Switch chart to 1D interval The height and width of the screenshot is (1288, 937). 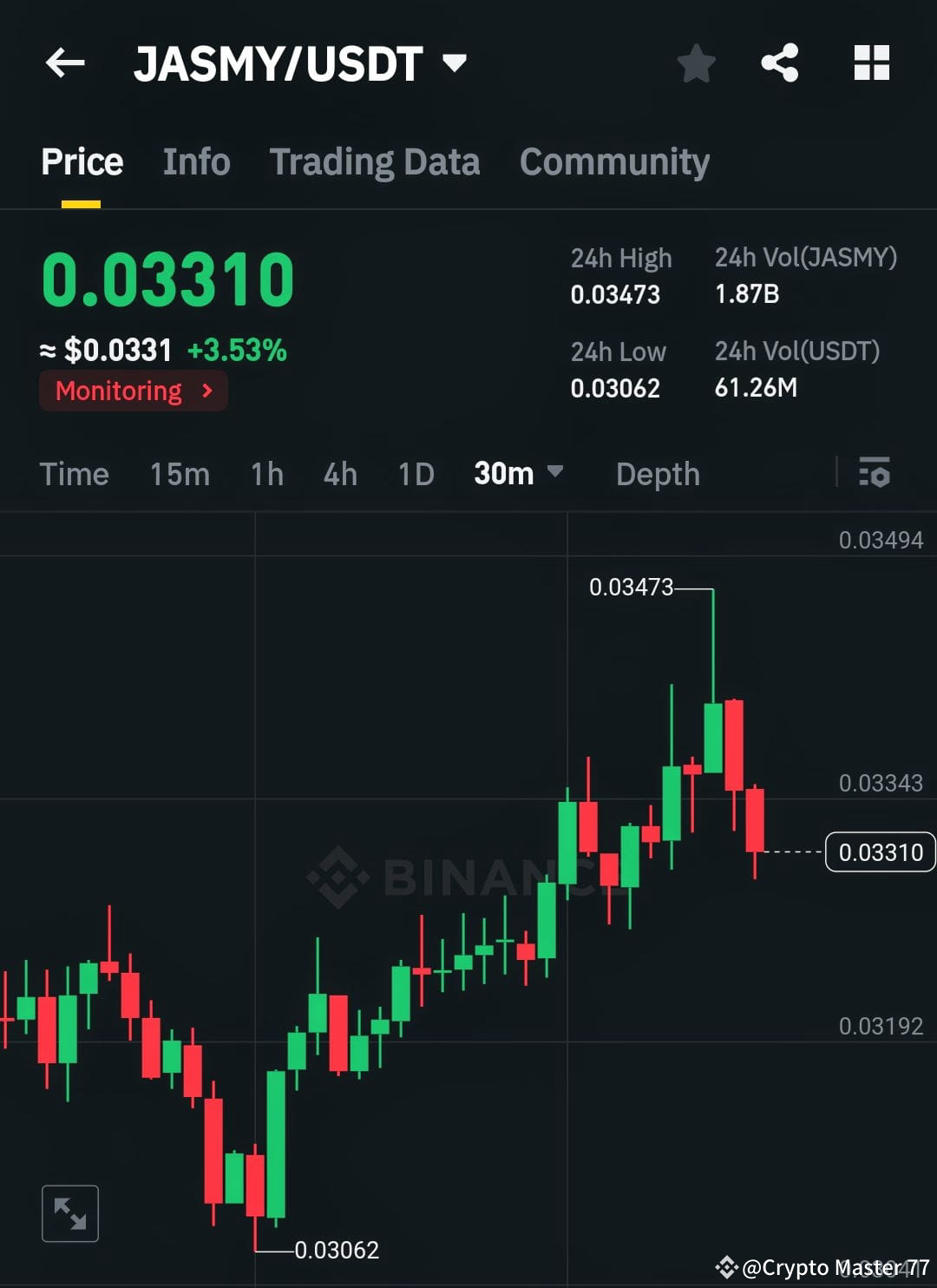click(x=415, y=474)
